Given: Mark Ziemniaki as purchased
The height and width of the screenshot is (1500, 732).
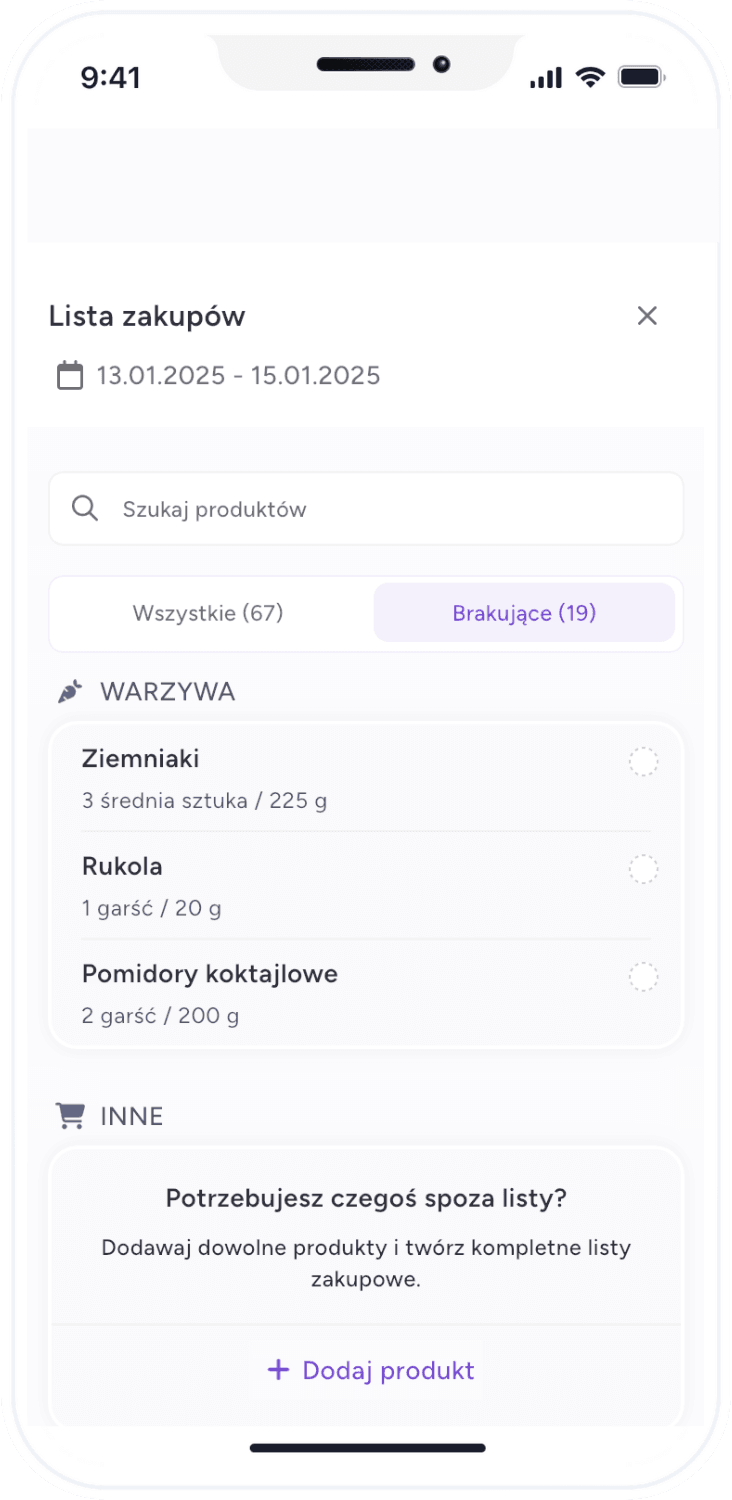Looking at the screenshot, I should pos(644,761).
